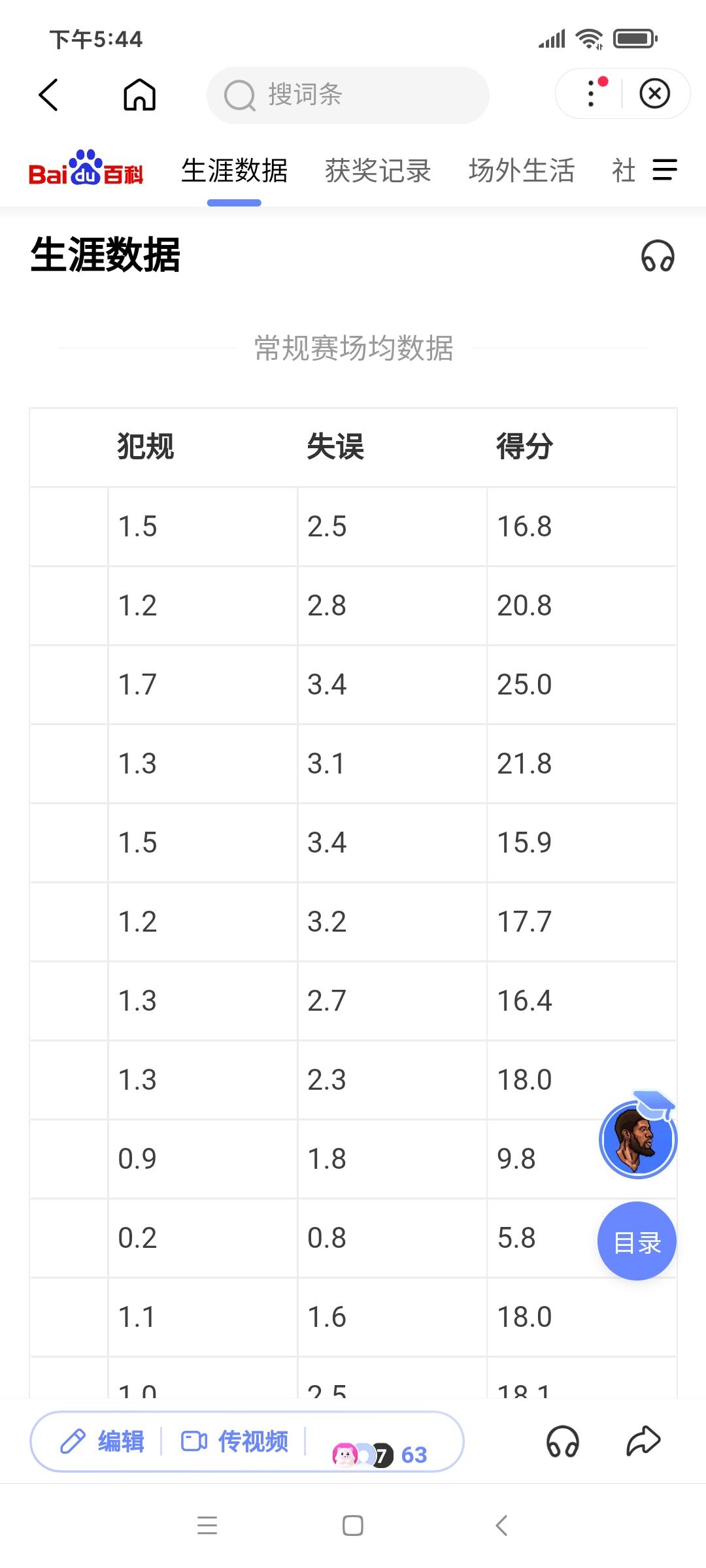The width and height of the screenshot is (706, 1568).
Task: Tap the 搜词条 search box
Action: click(x=348, y=95)
